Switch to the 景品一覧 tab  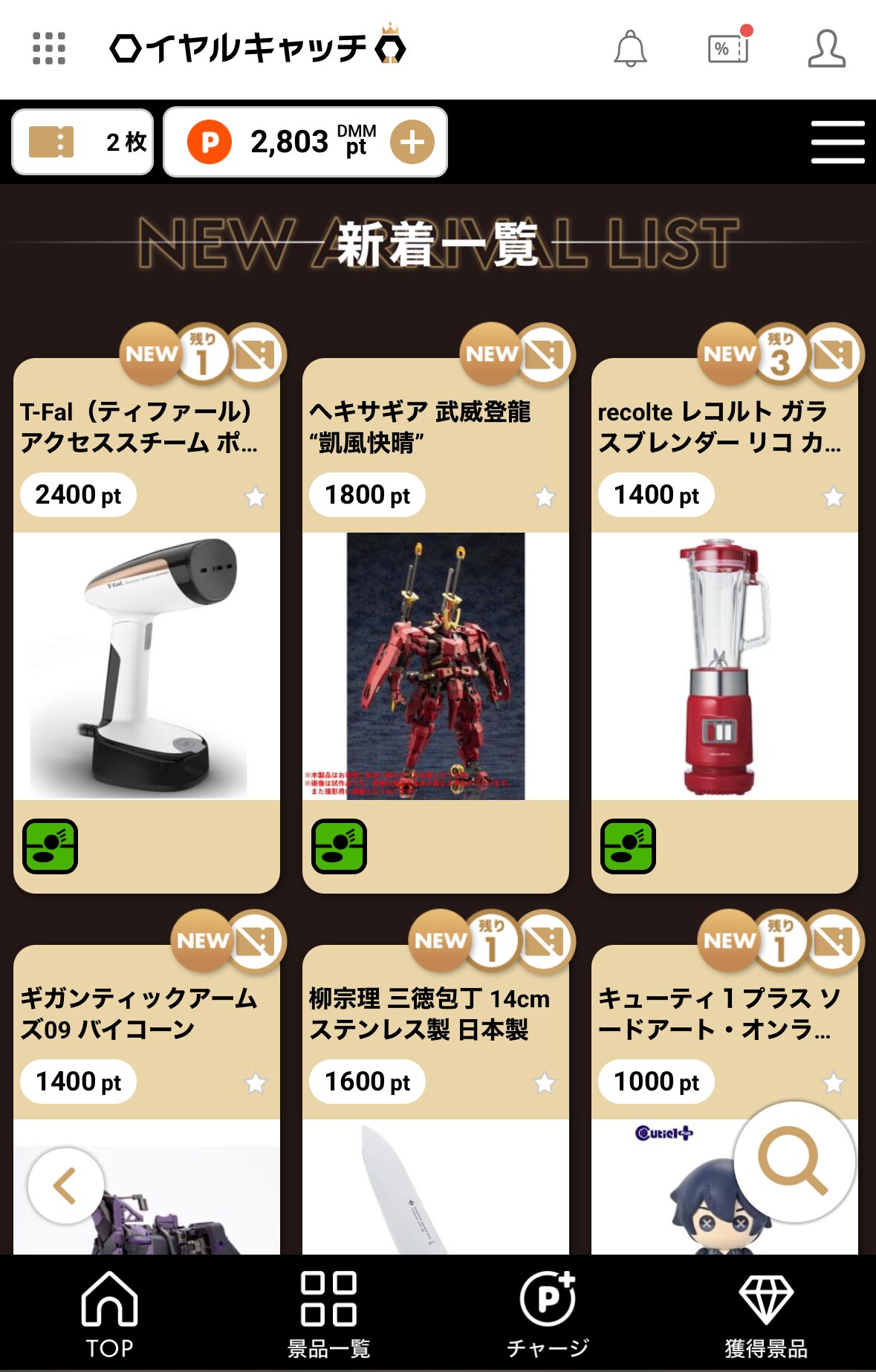(328, 1313)
